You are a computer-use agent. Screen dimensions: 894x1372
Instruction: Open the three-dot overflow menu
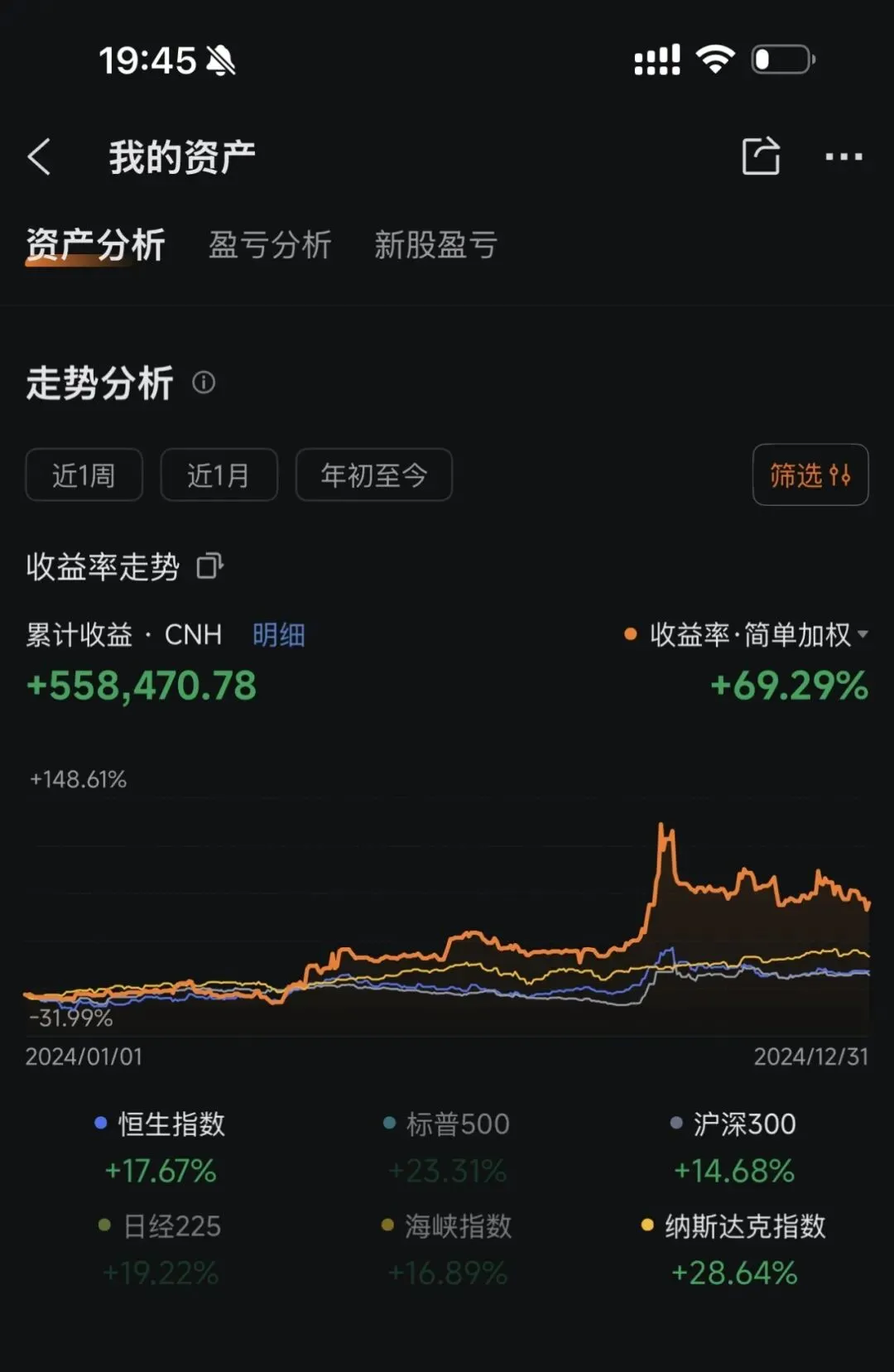point(844,156)
